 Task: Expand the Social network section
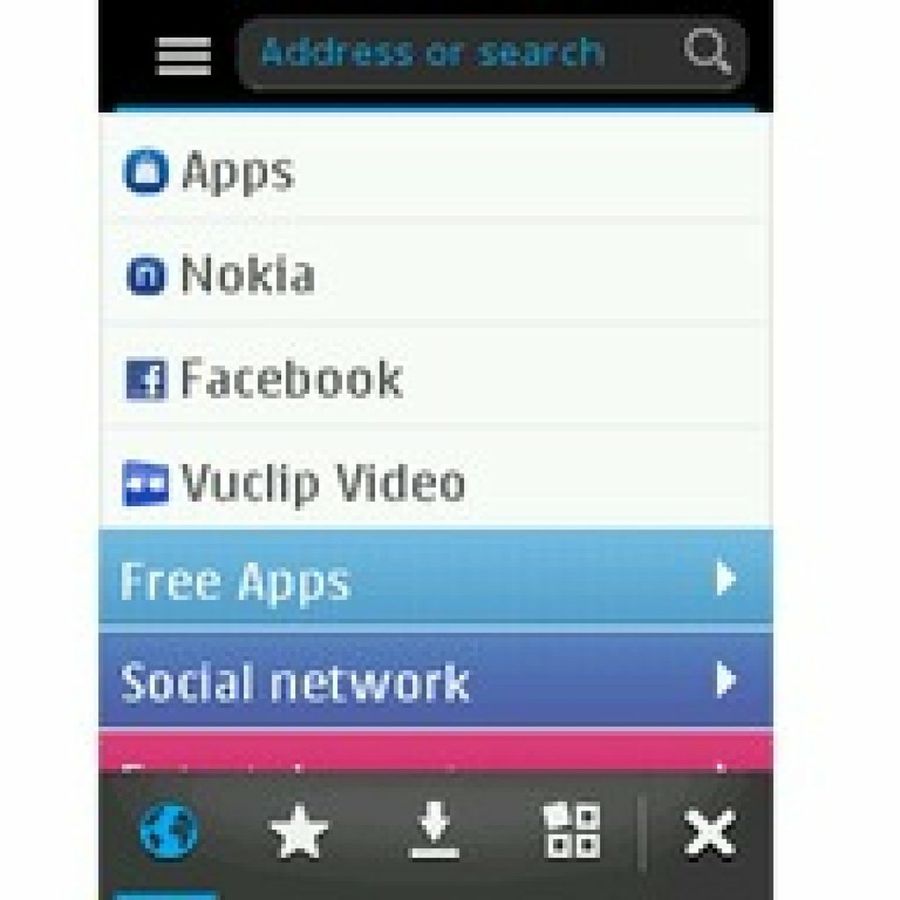[435, 682]
